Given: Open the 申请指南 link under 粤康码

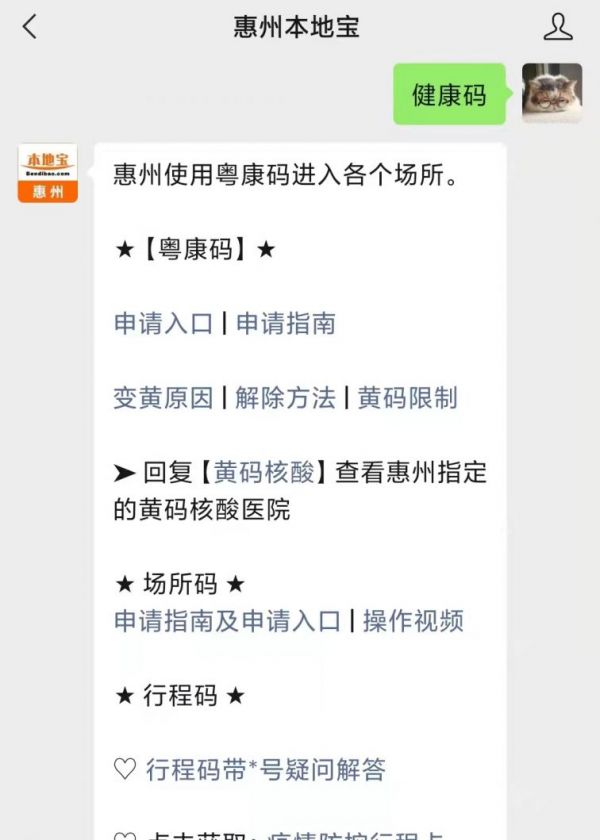Looking at the screenshot, I should pyautogui.click(x=286, y=323).
